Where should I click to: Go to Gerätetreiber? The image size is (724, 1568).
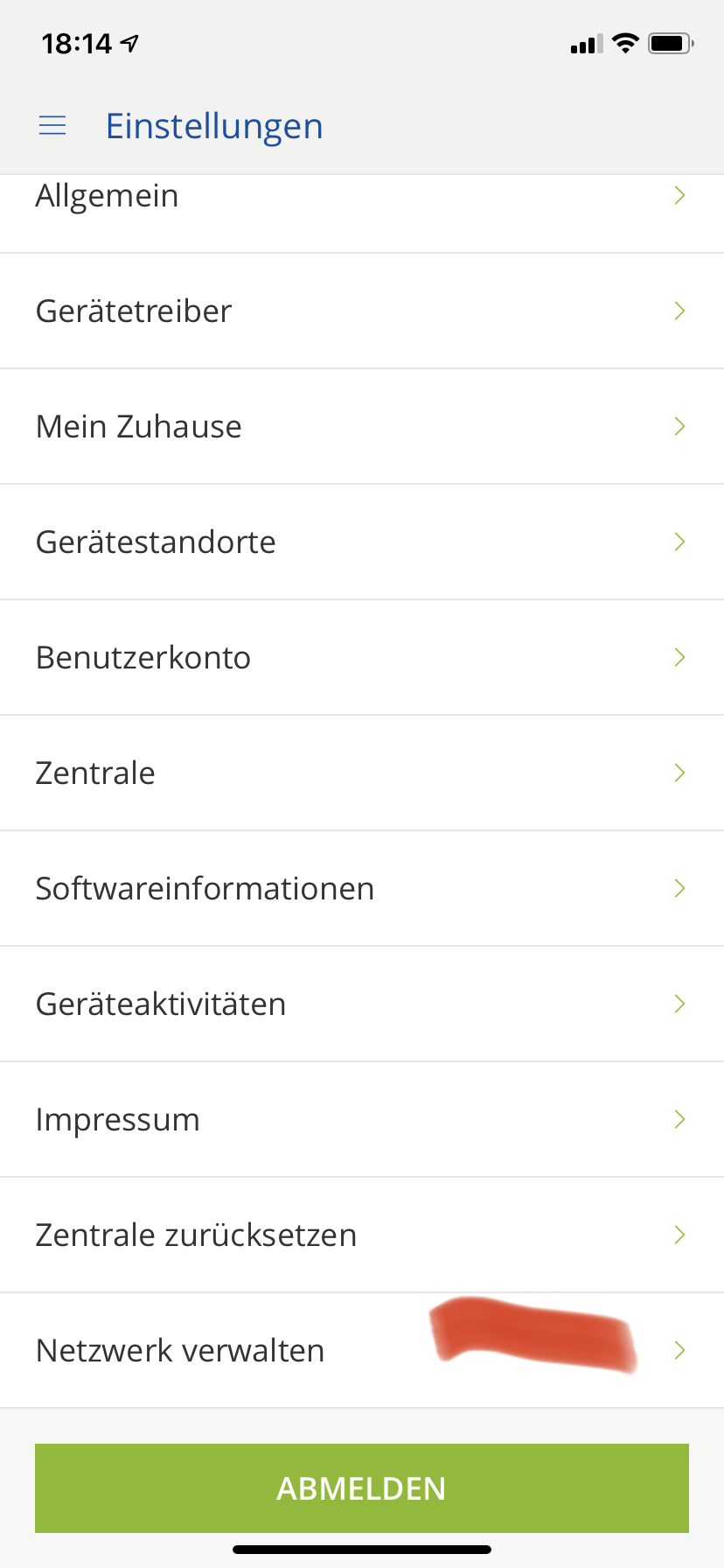(x=362, y=311)
